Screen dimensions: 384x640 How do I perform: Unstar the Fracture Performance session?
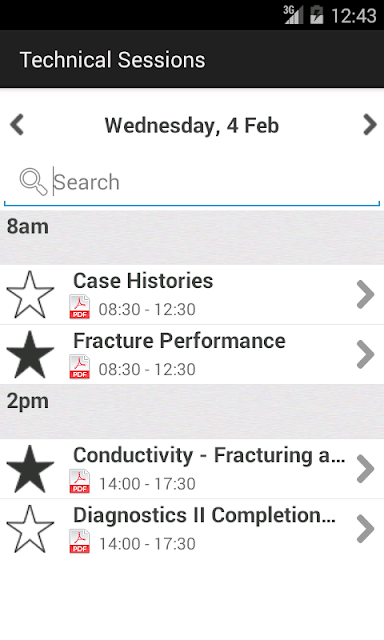click(30, 354)
